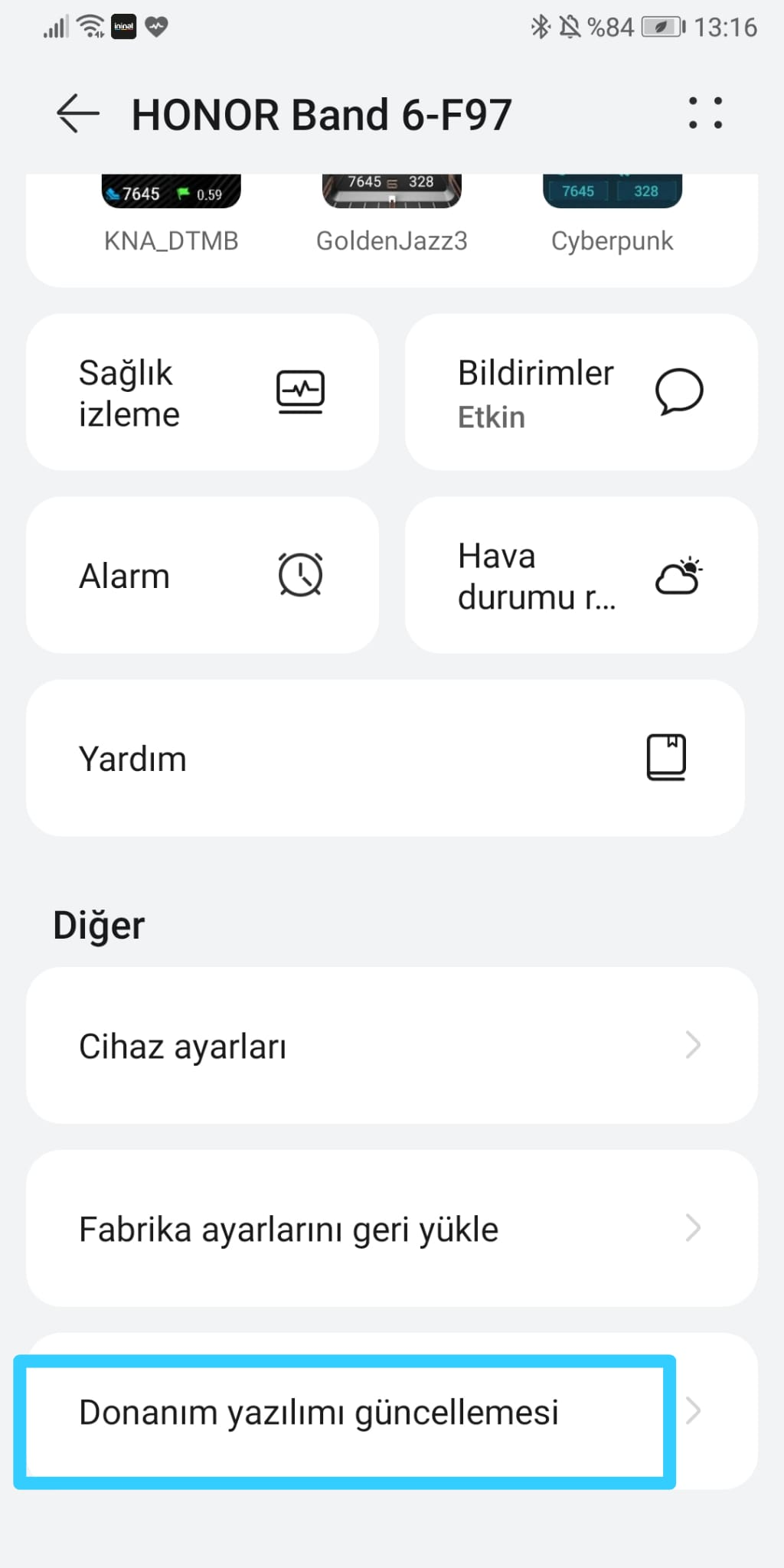
Task: Open the four-dot overflow menu
Action: click(x=704, y=113)
